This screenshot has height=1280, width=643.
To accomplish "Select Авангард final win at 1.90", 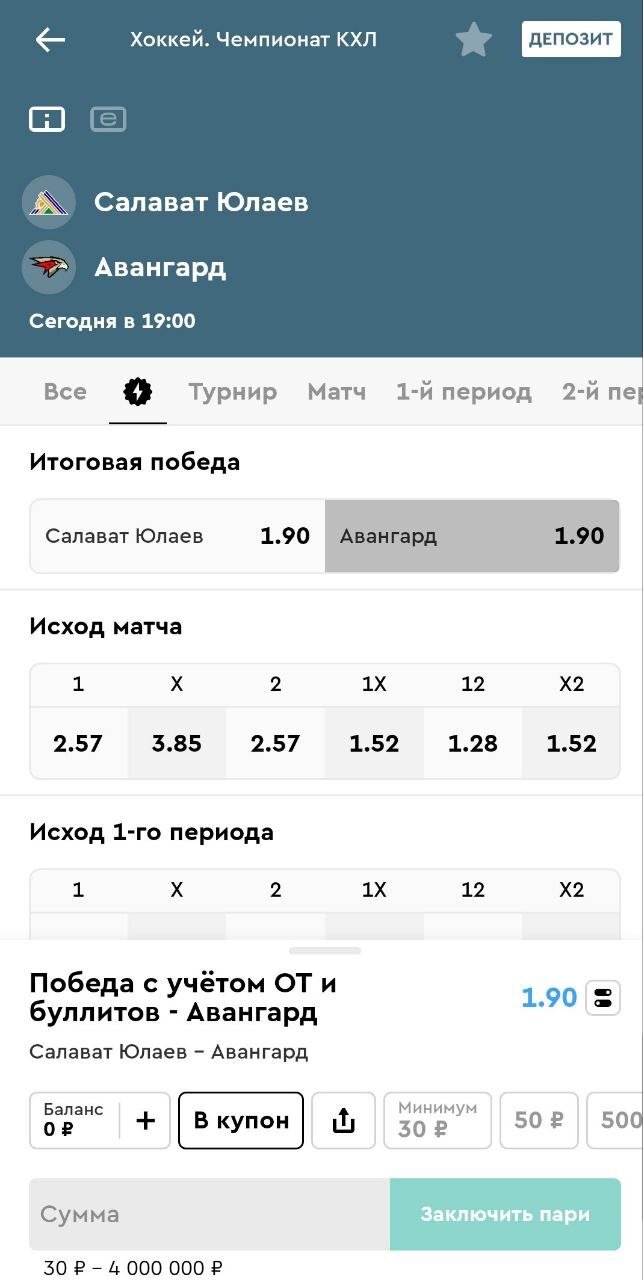I will click(472, 536).
